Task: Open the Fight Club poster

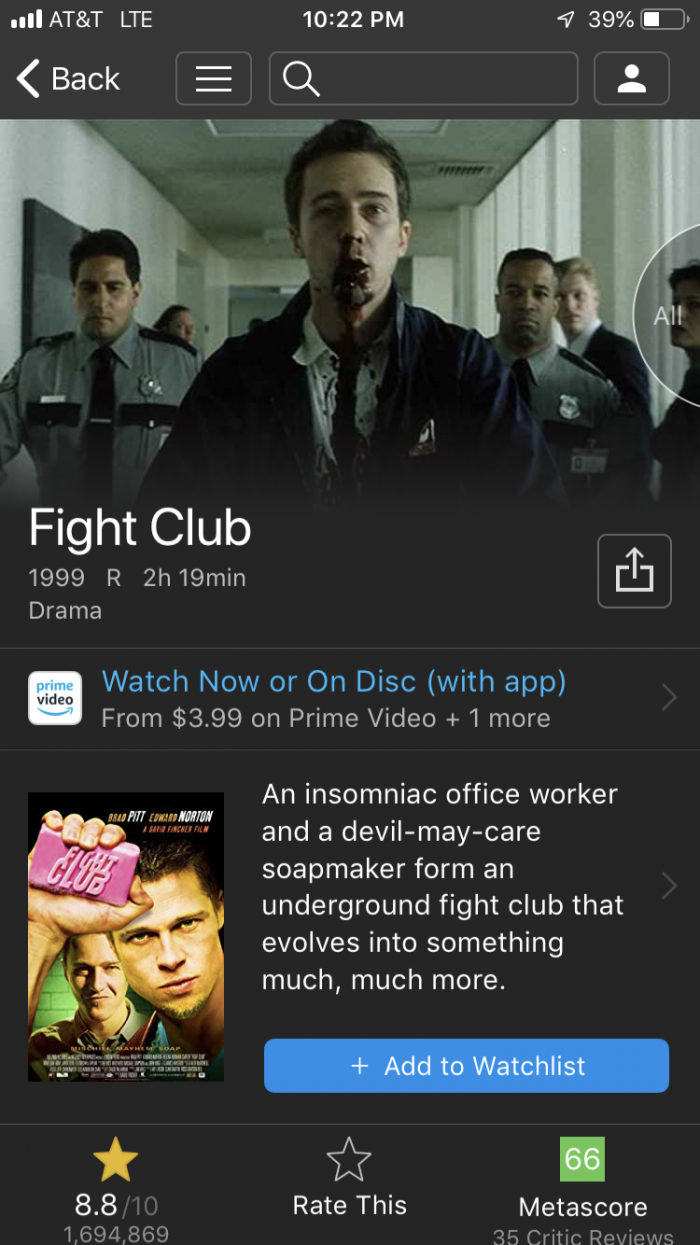Action: click(126, 937)
